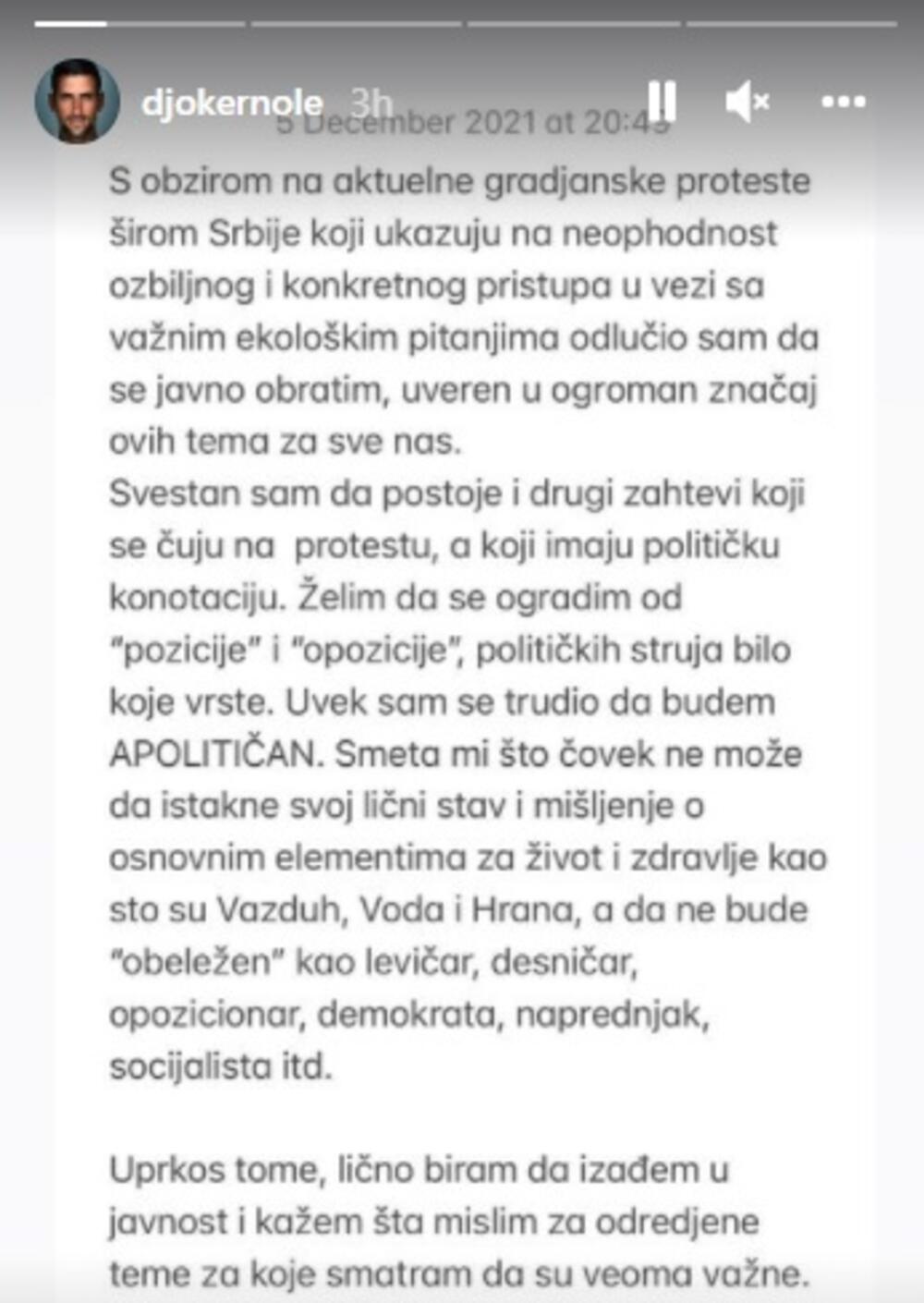Open the djokernole username link
Screen dimensions: 924x1303
(232, 103)
